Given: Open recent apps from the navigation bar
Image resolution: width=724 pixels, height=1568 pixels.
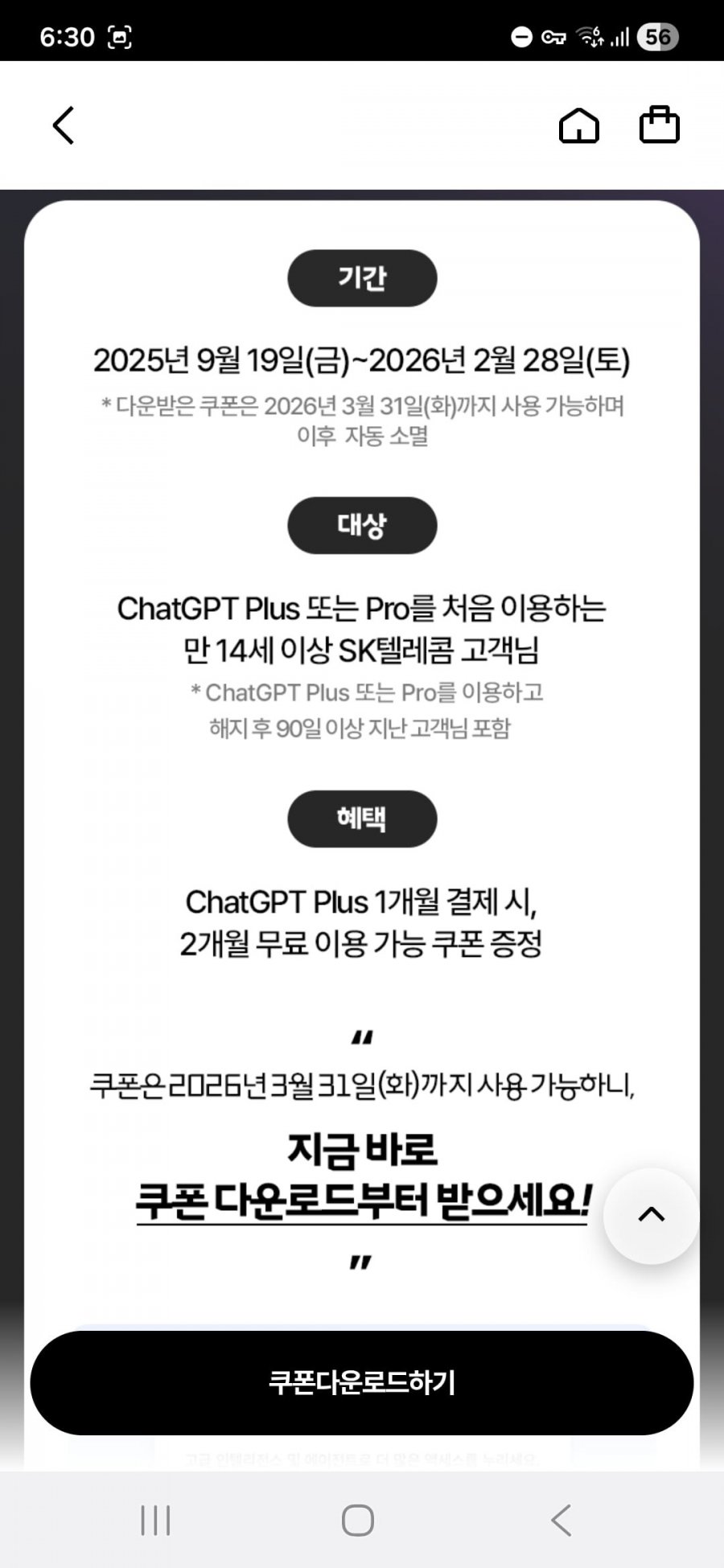Looking at the screenshot, I should [x=155, y=1521].
